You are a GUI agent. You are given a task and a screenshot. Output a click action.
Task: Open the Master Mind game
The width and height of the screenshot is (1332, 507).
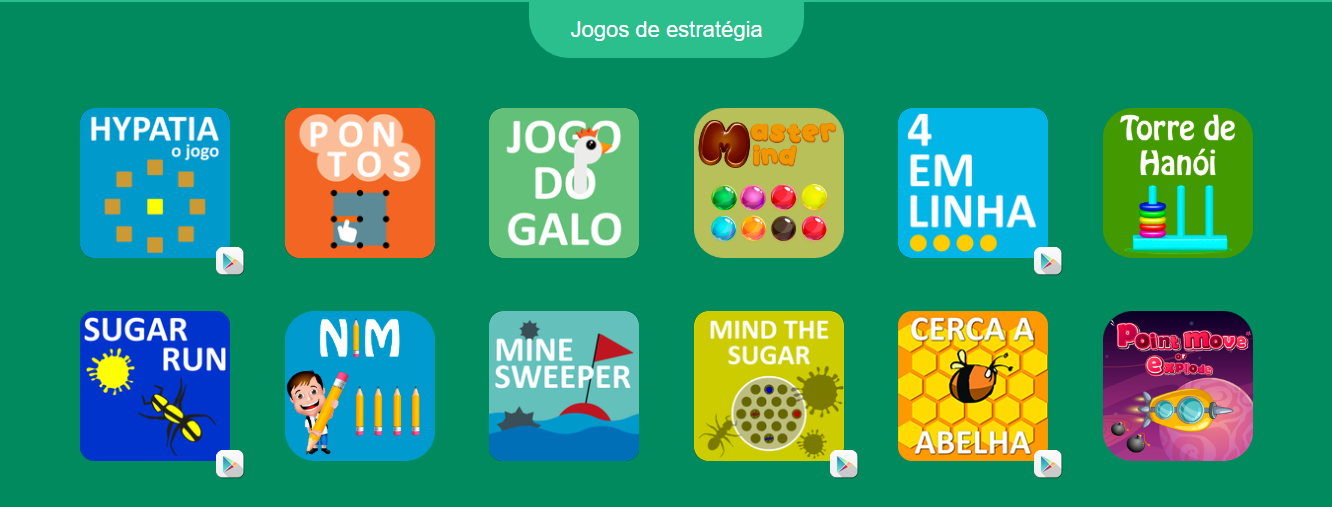click(768, 182)
